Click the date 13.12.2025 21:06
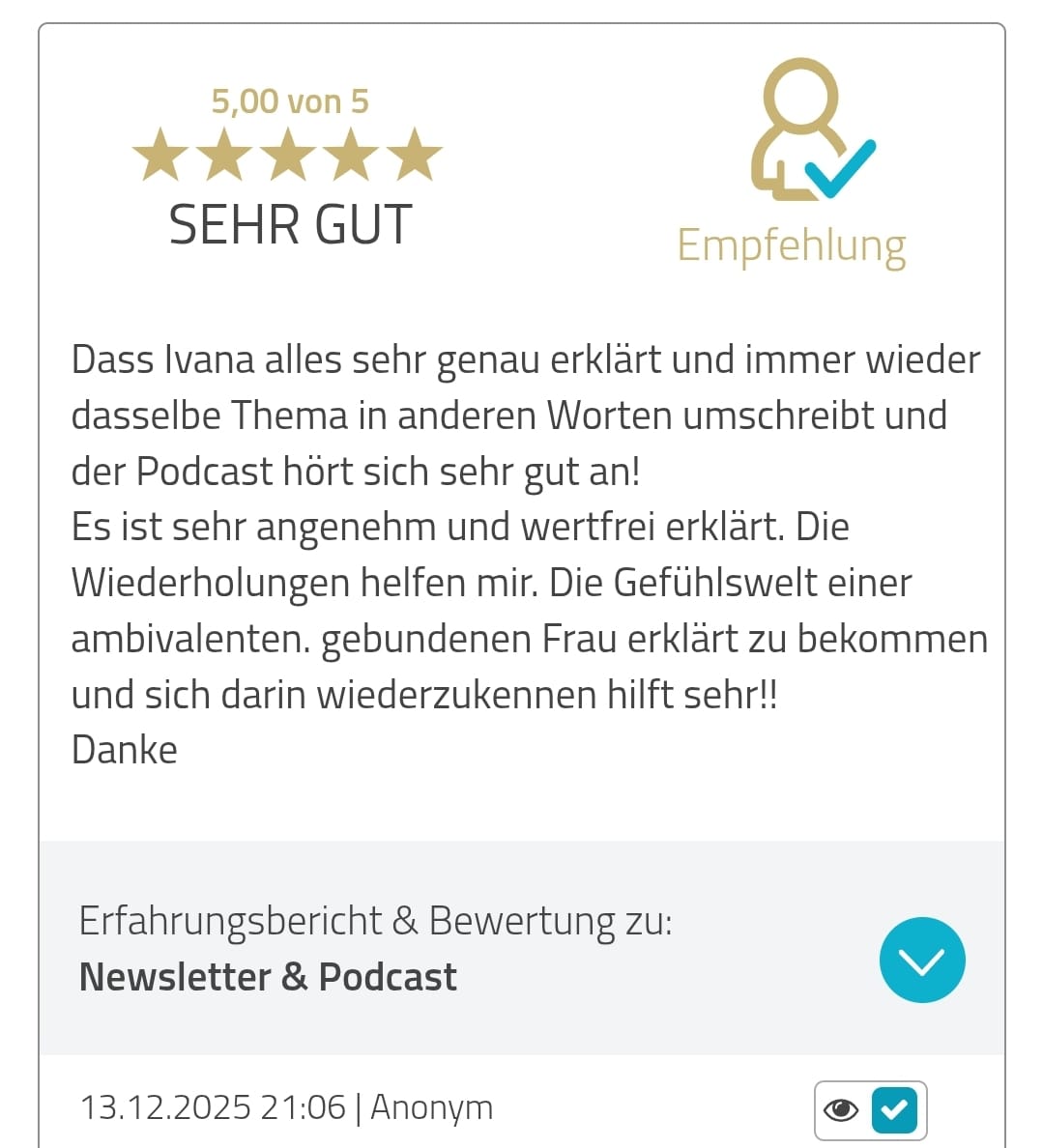Screen dimensions: 1043x1148 [x=213, y=1107]
